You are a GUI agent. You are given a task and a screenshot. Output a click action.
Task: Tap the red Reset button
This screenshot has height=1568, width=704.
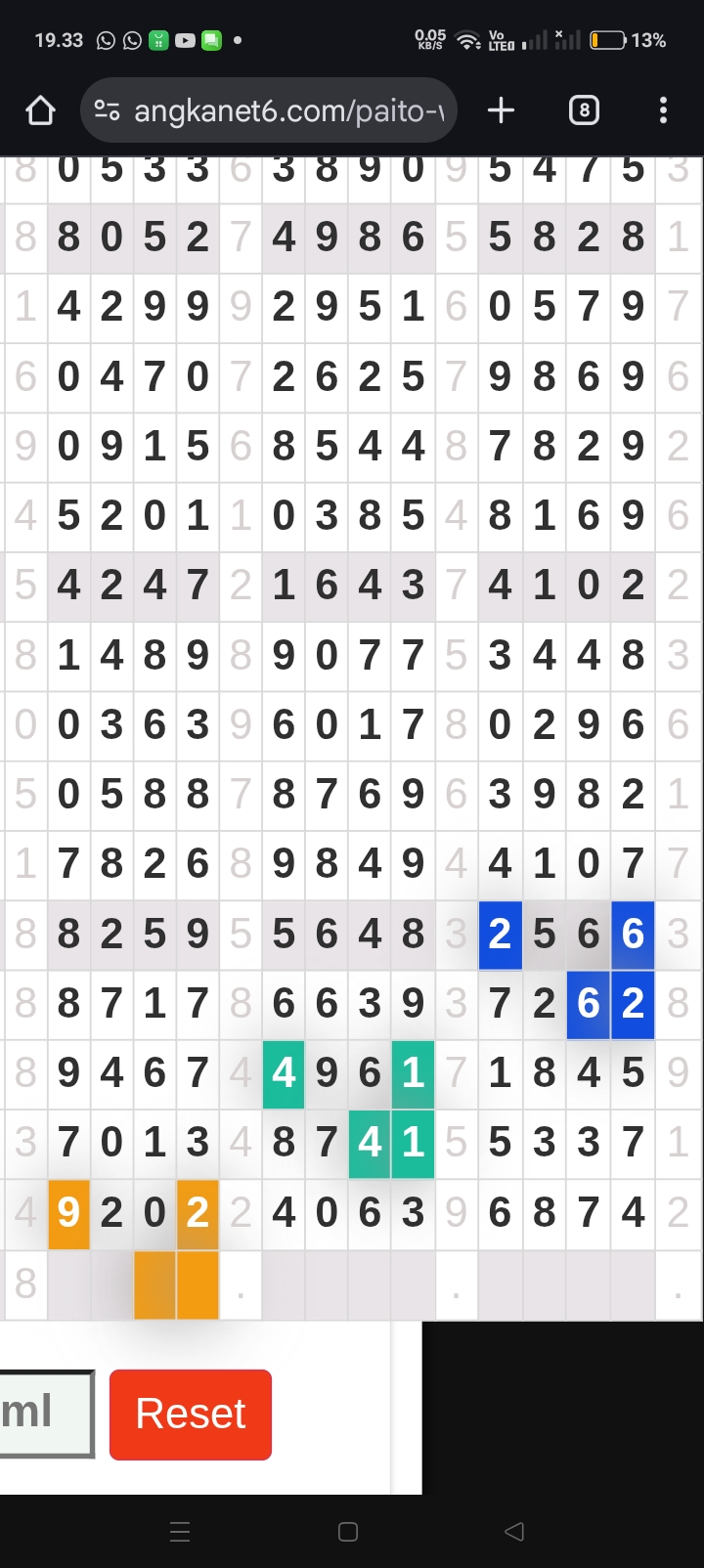191,1415
